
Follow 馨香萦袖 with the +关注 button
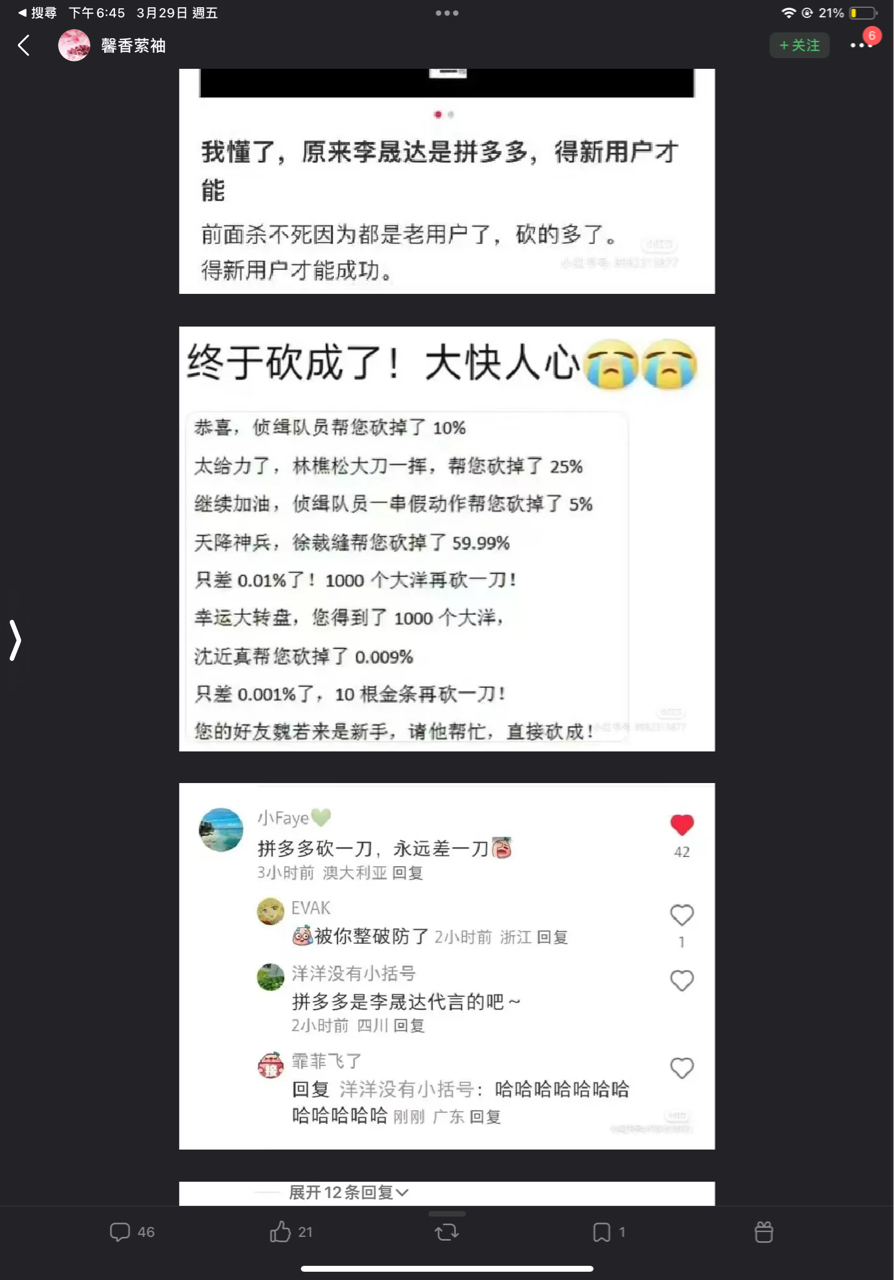[799, 45]
